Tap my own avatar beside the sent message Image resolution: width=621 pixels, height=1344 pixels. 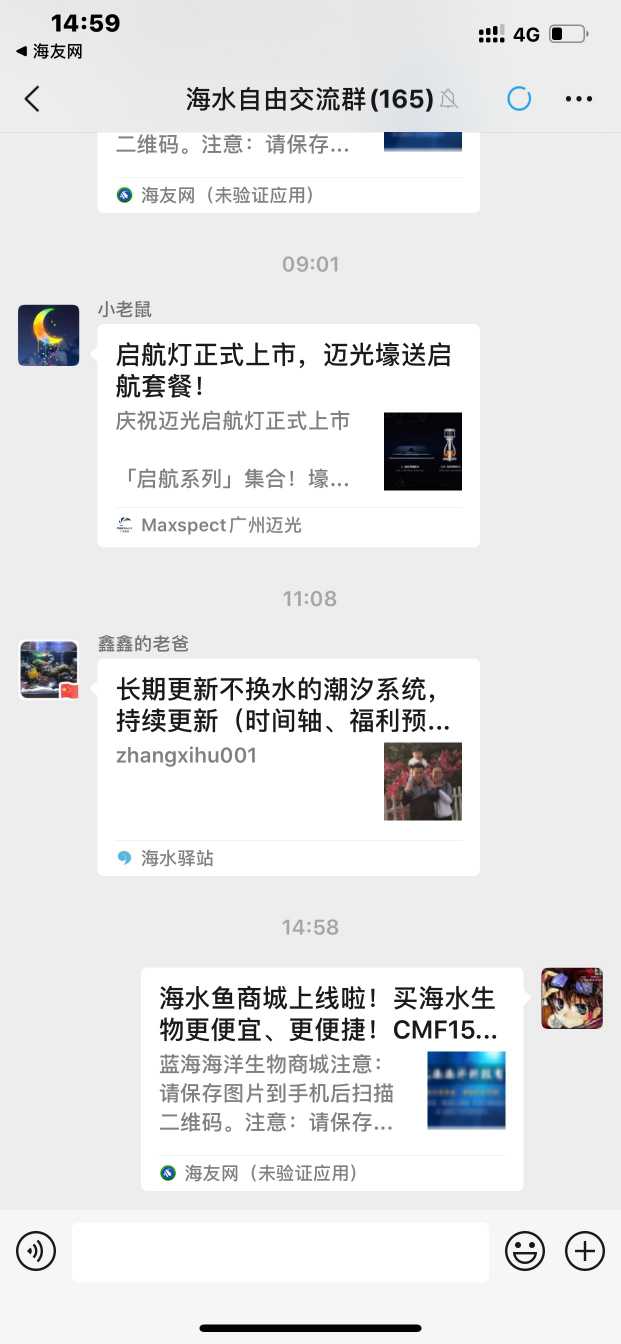click(571, 998)
